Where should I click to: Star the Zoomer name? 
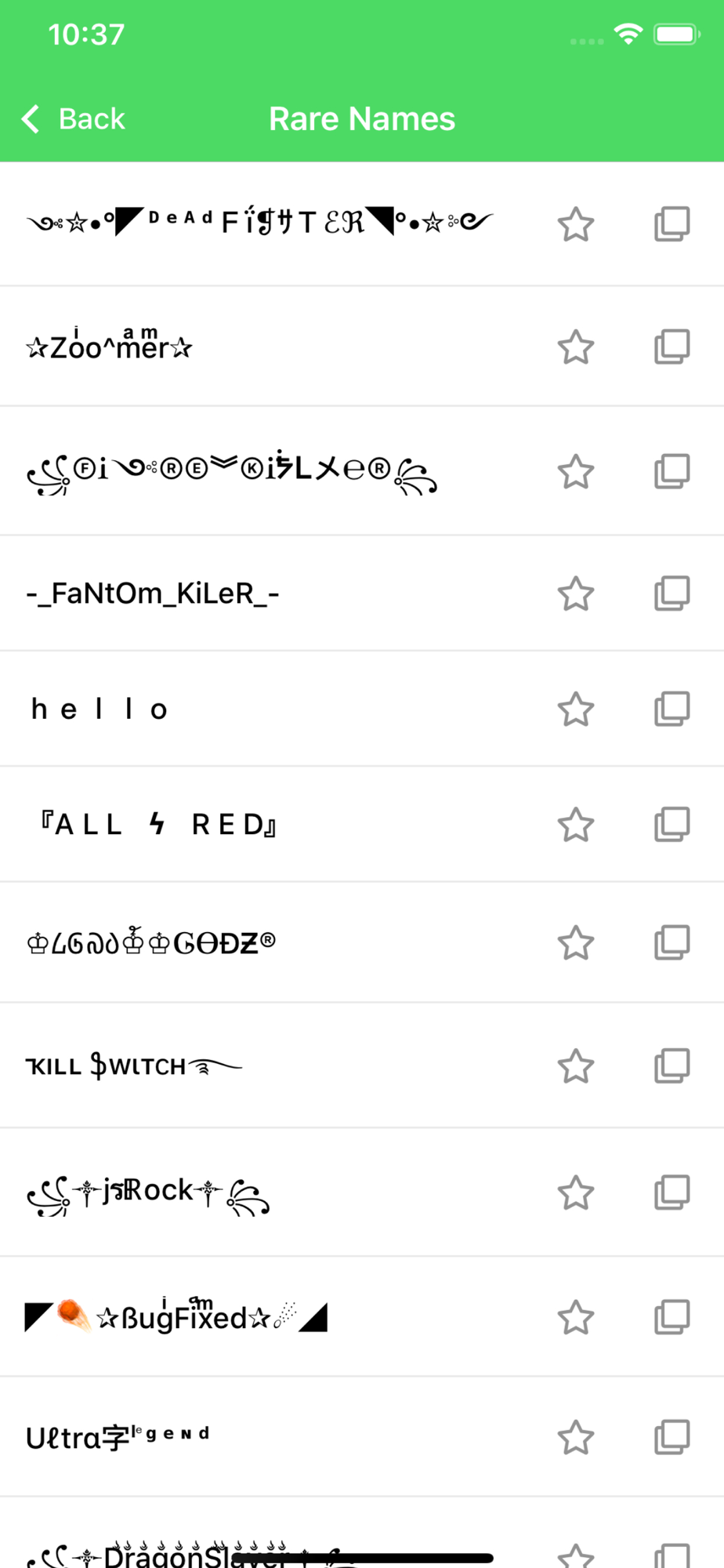click(576, 347)
